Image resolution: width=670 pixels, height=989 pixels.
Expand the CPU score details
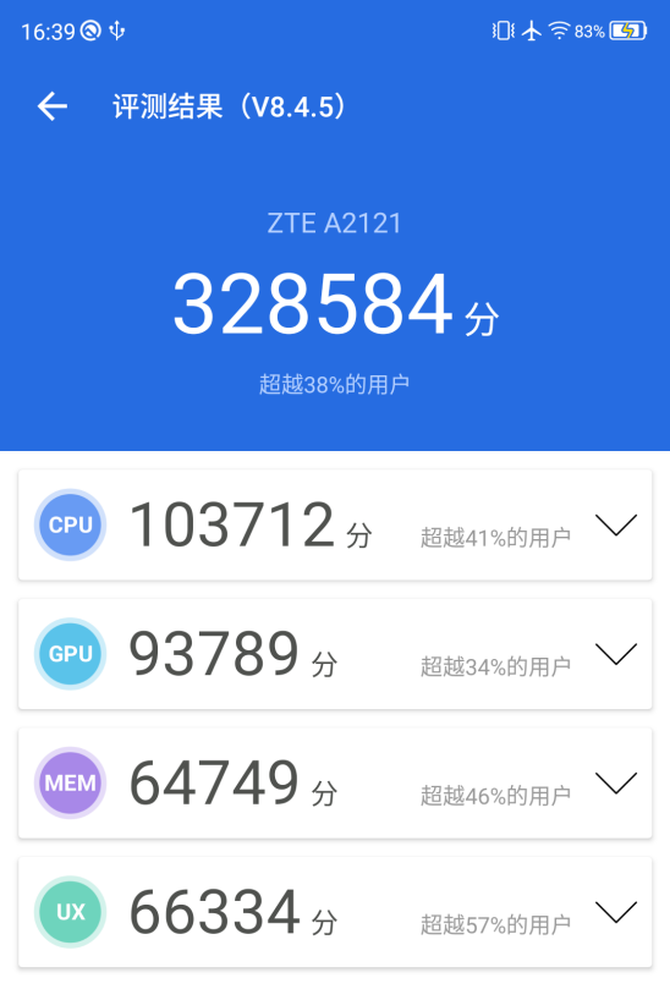615,525
